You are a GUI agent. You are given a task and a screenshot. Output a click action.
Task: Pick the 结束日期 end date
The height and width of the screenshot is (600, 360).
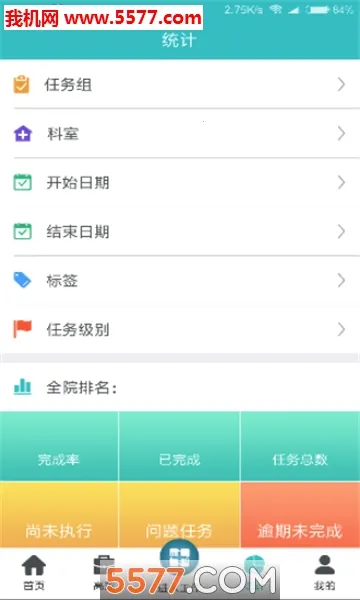click(x=180, y=231)
